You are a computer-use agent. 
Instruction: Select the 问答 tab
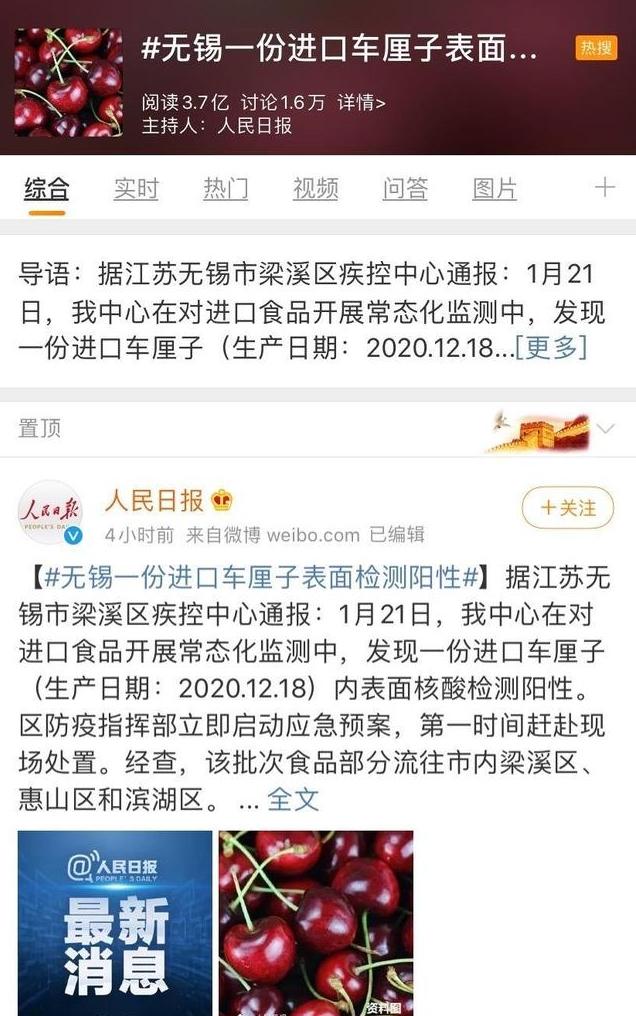pos(405,189)
